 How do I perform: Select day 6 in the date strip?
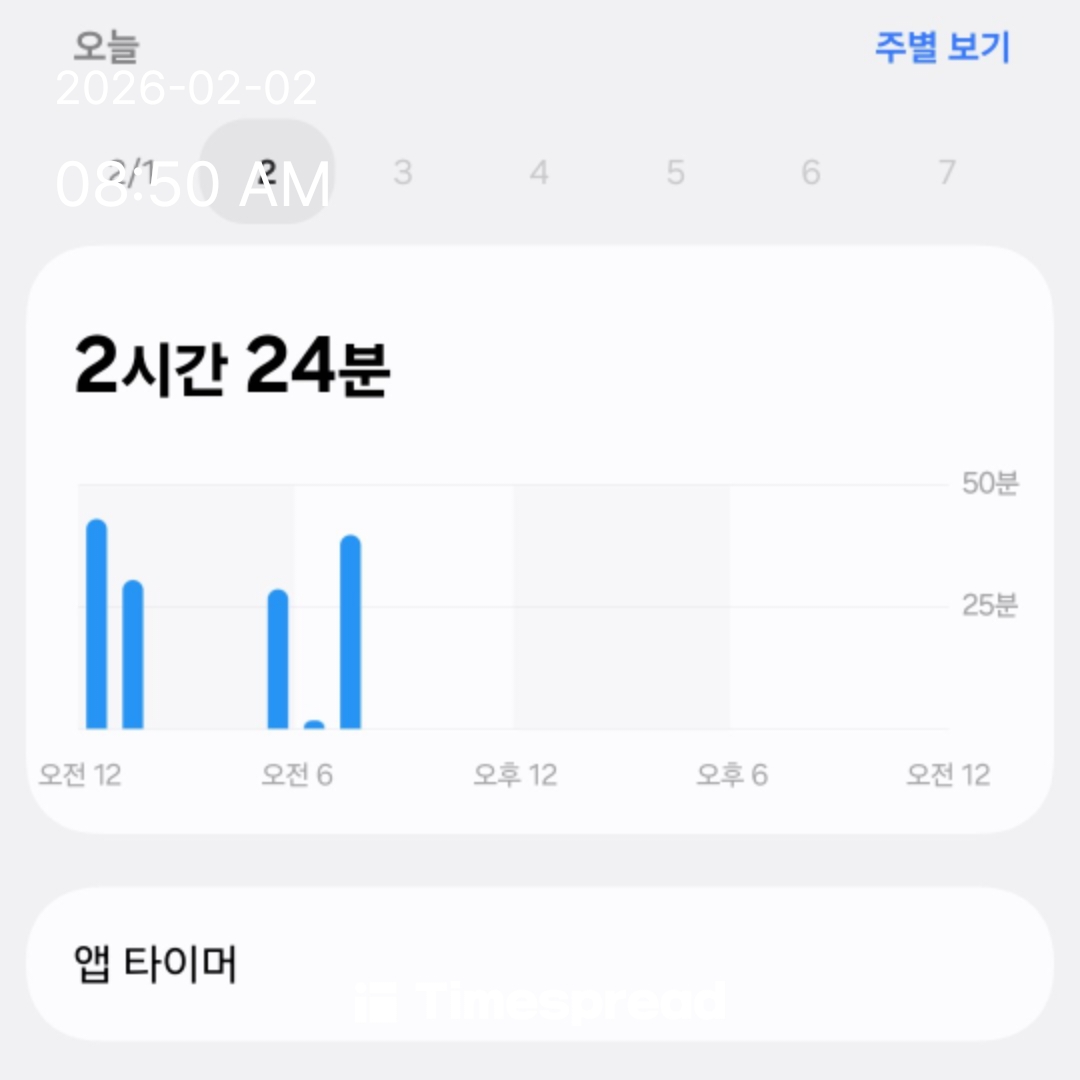tap(811, 173)
